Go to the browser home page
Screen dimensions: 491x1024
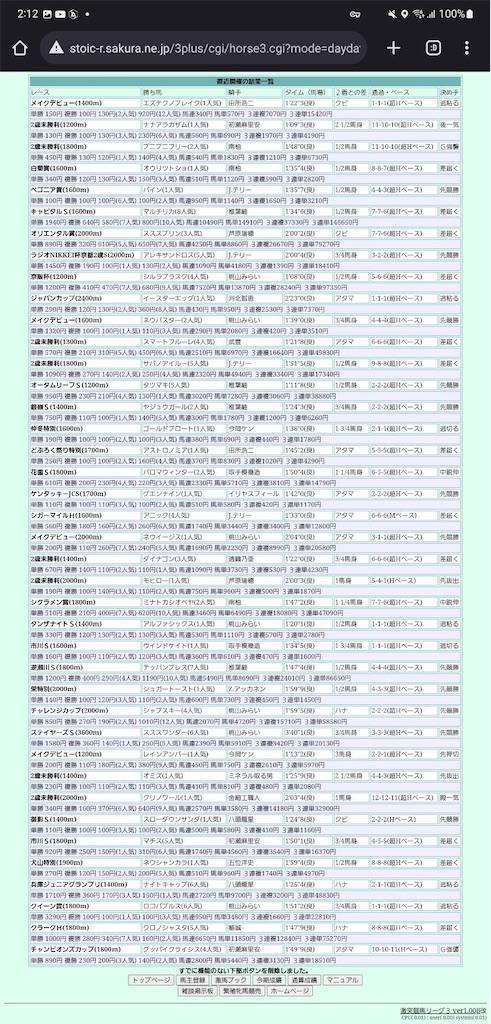click(20, 48)
